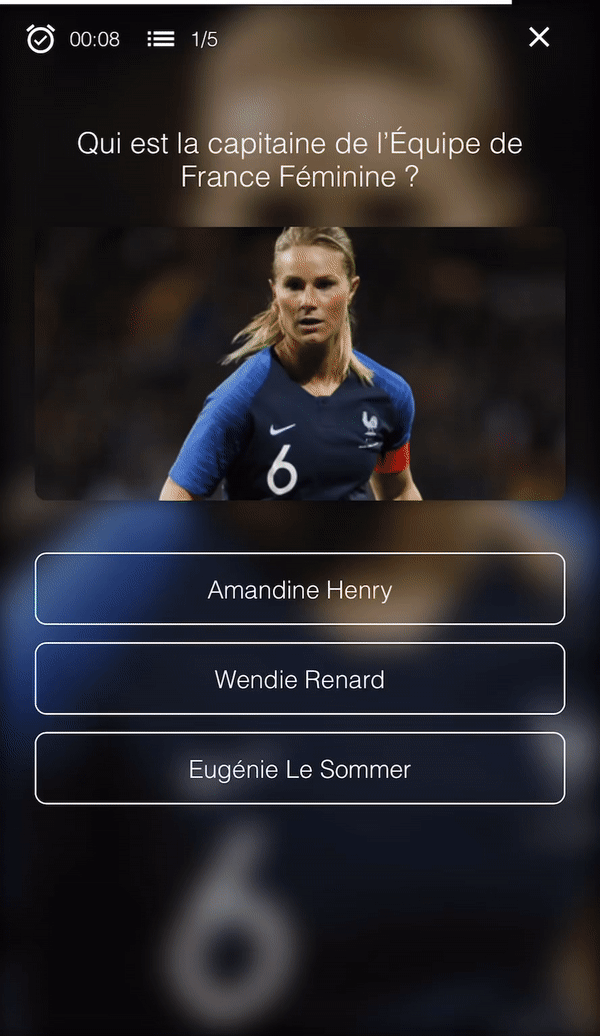The height and width of the screenshot is (1036, 600).
Task: Select the answer Amandine Henry
Action: click(x=300, y=589)
